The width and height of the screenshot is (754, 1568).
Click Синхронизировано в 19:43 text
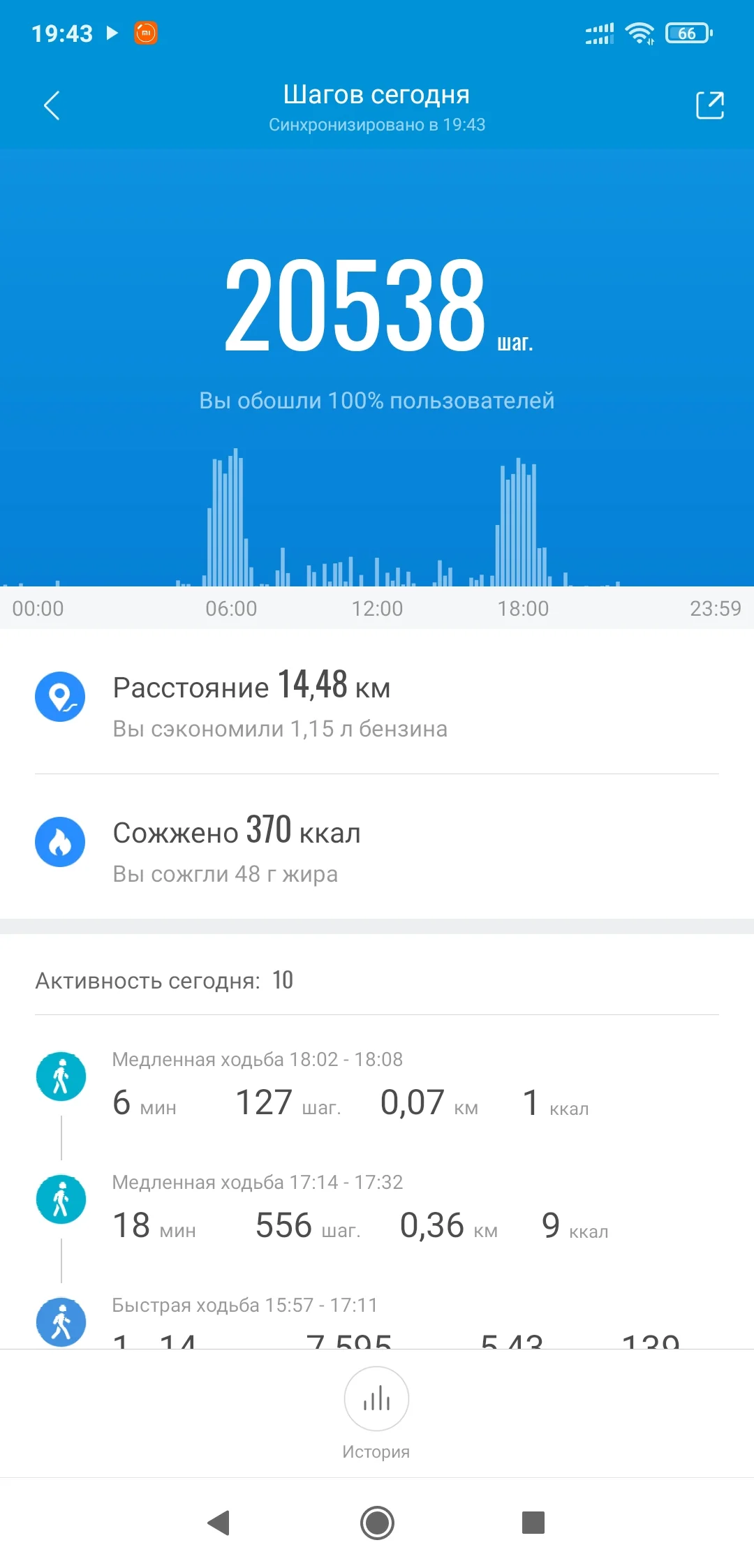point(376,125)
